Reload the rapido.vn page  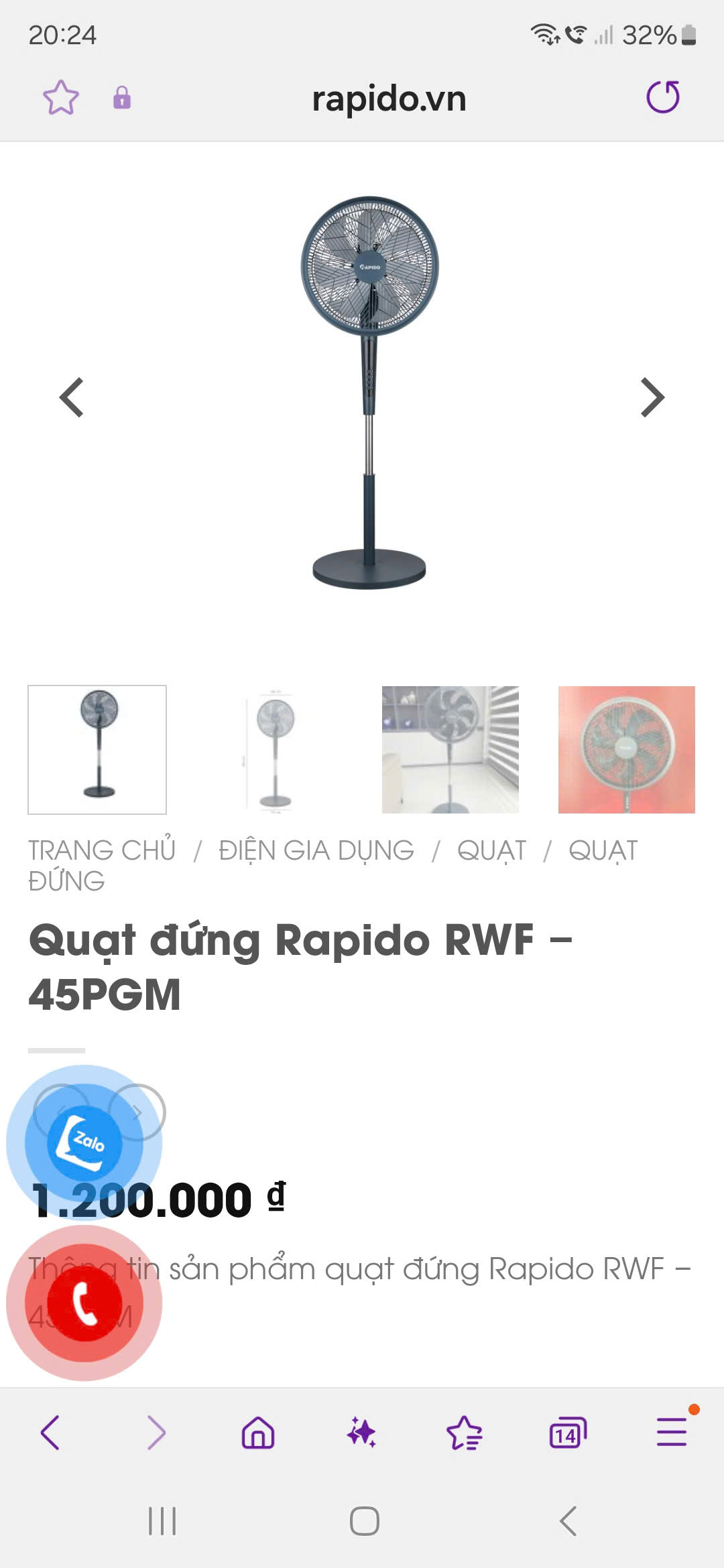662,97
